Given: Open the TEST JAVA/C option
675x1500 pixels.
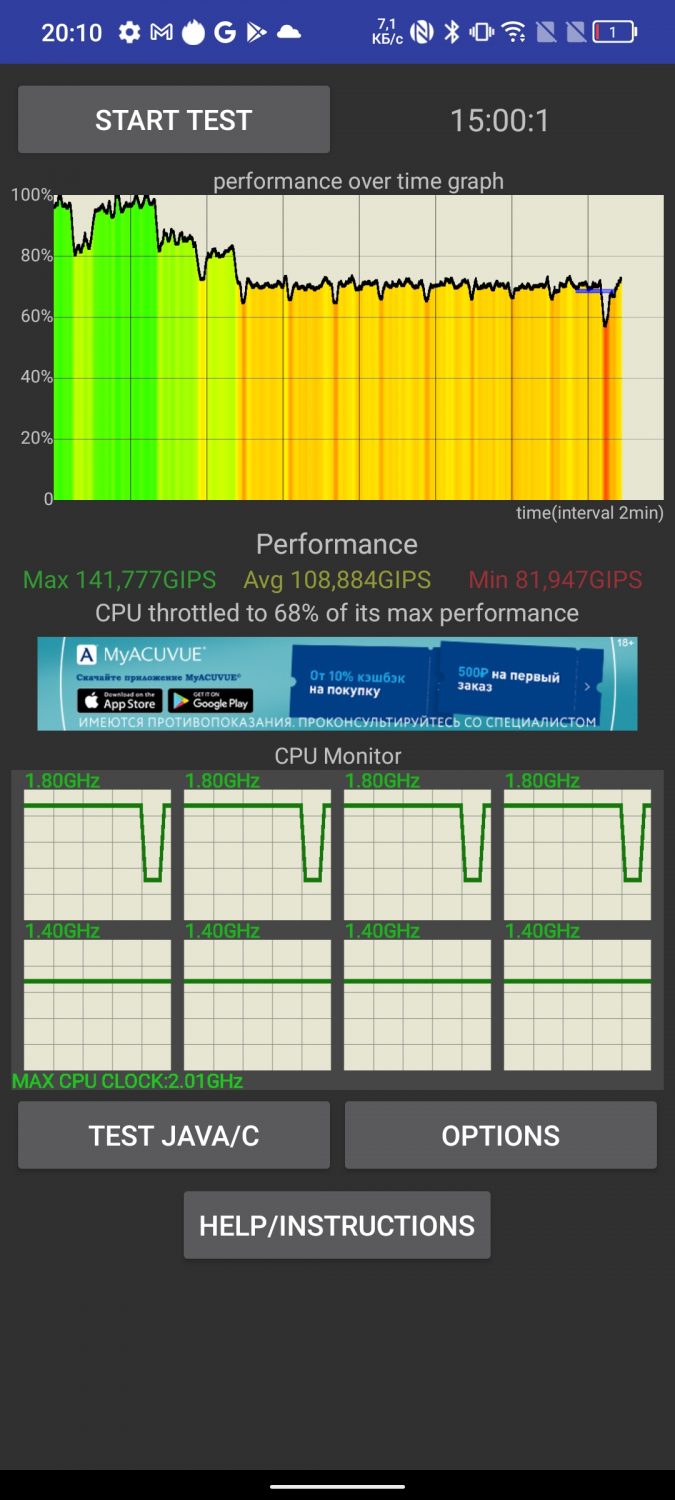Looking at the screenshot, I should coord(174,1136).
